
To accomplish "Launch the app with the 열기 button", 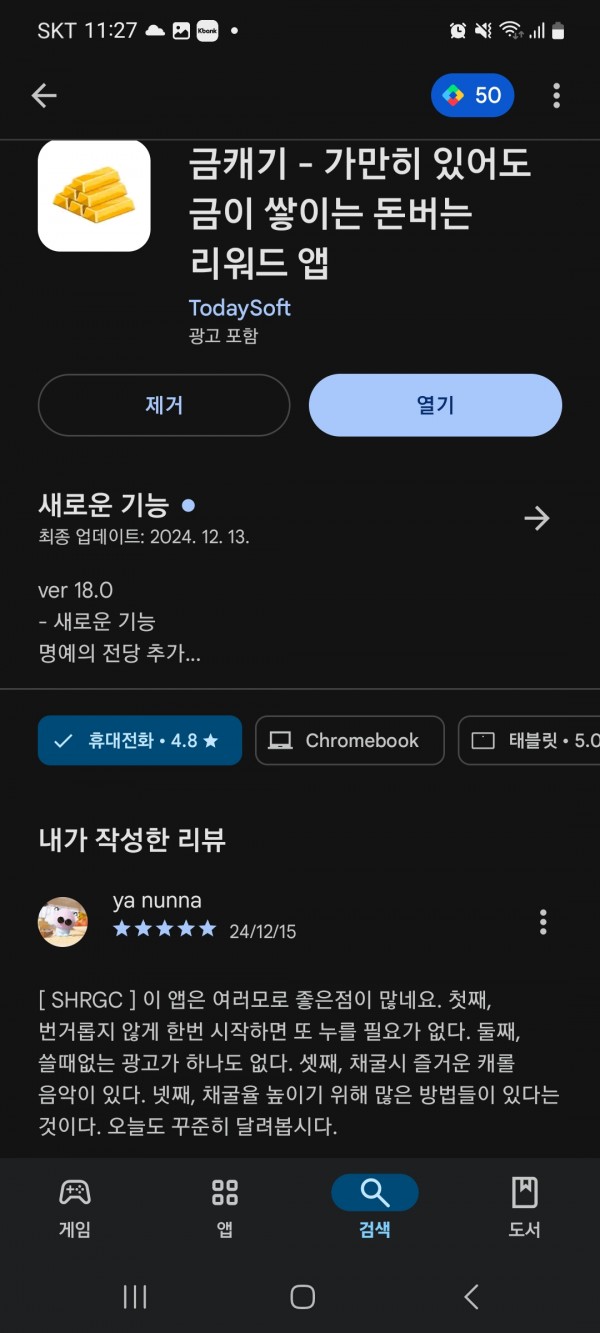I will 435,405.
